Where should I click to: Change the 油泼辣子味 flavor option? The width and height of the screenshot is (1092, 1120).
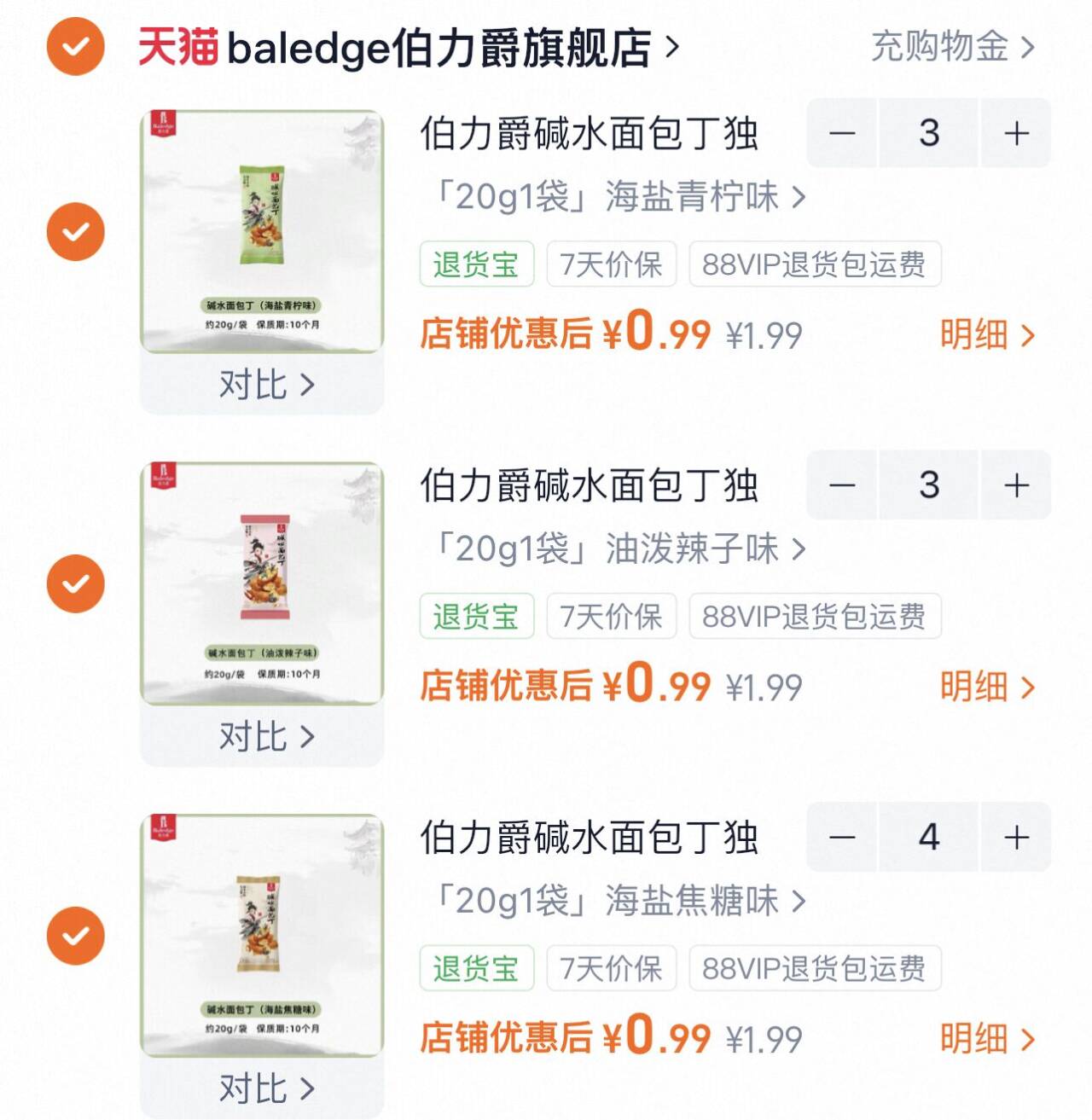618,549
